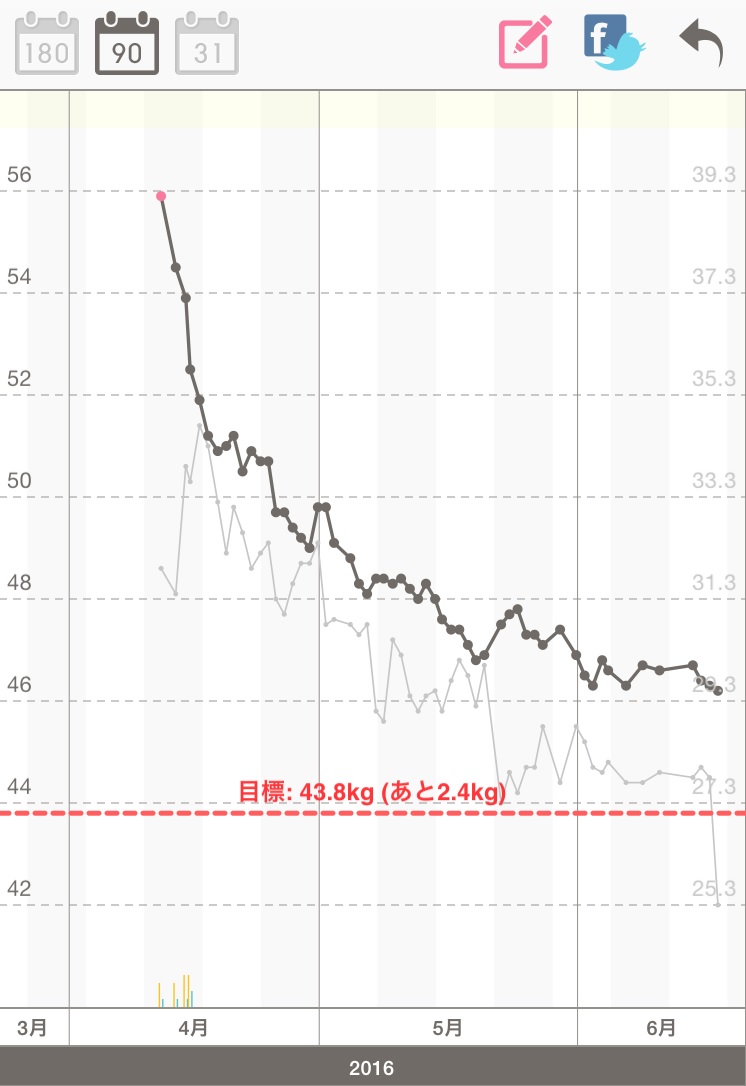Share graph via Facebook and Twitter icon
Viewport: 746px width, 1086px height.
tap(614, 43)
